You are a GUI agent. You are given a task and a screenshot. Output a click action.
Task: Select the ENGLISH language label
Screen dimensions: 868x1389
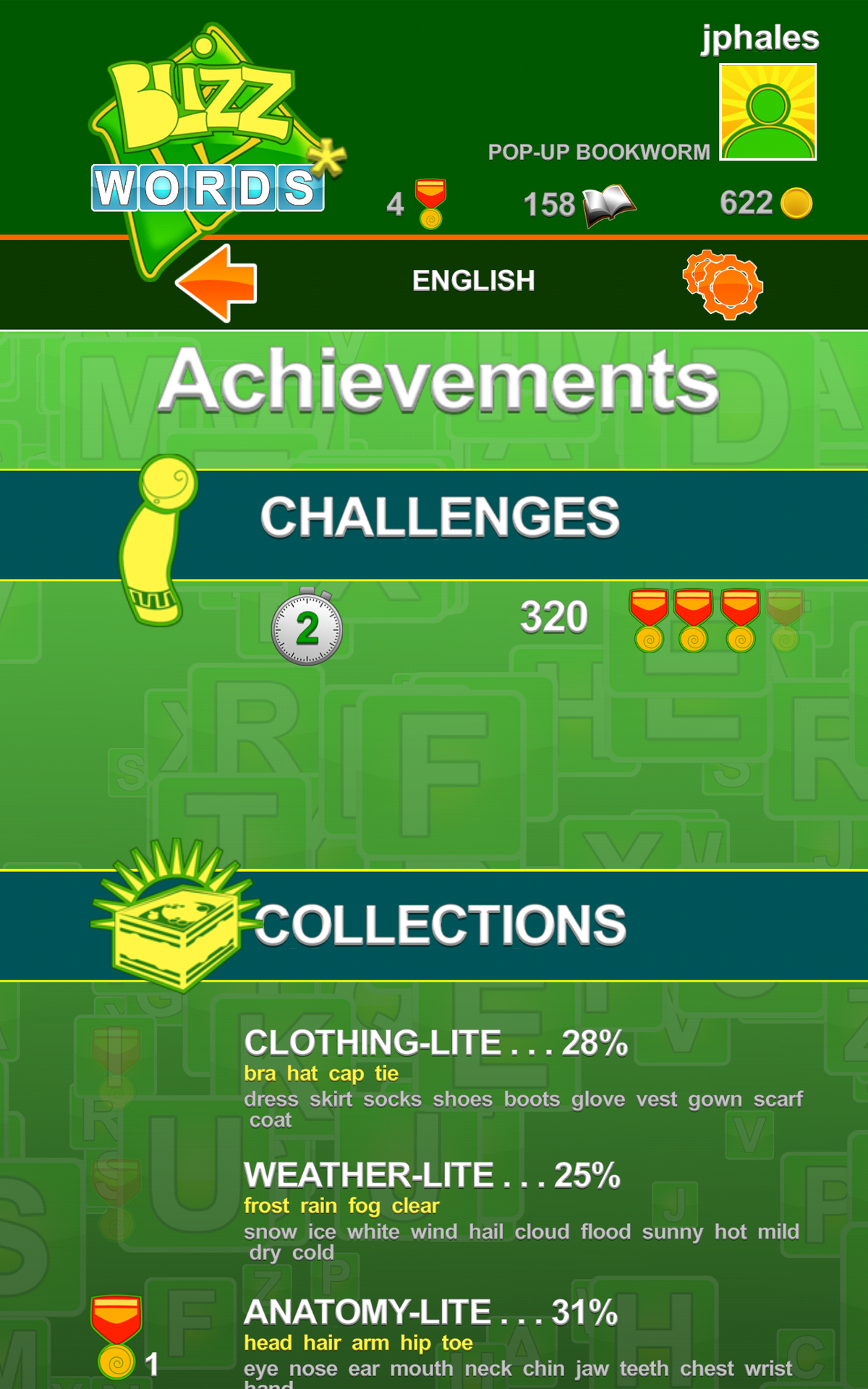(472, 281)
